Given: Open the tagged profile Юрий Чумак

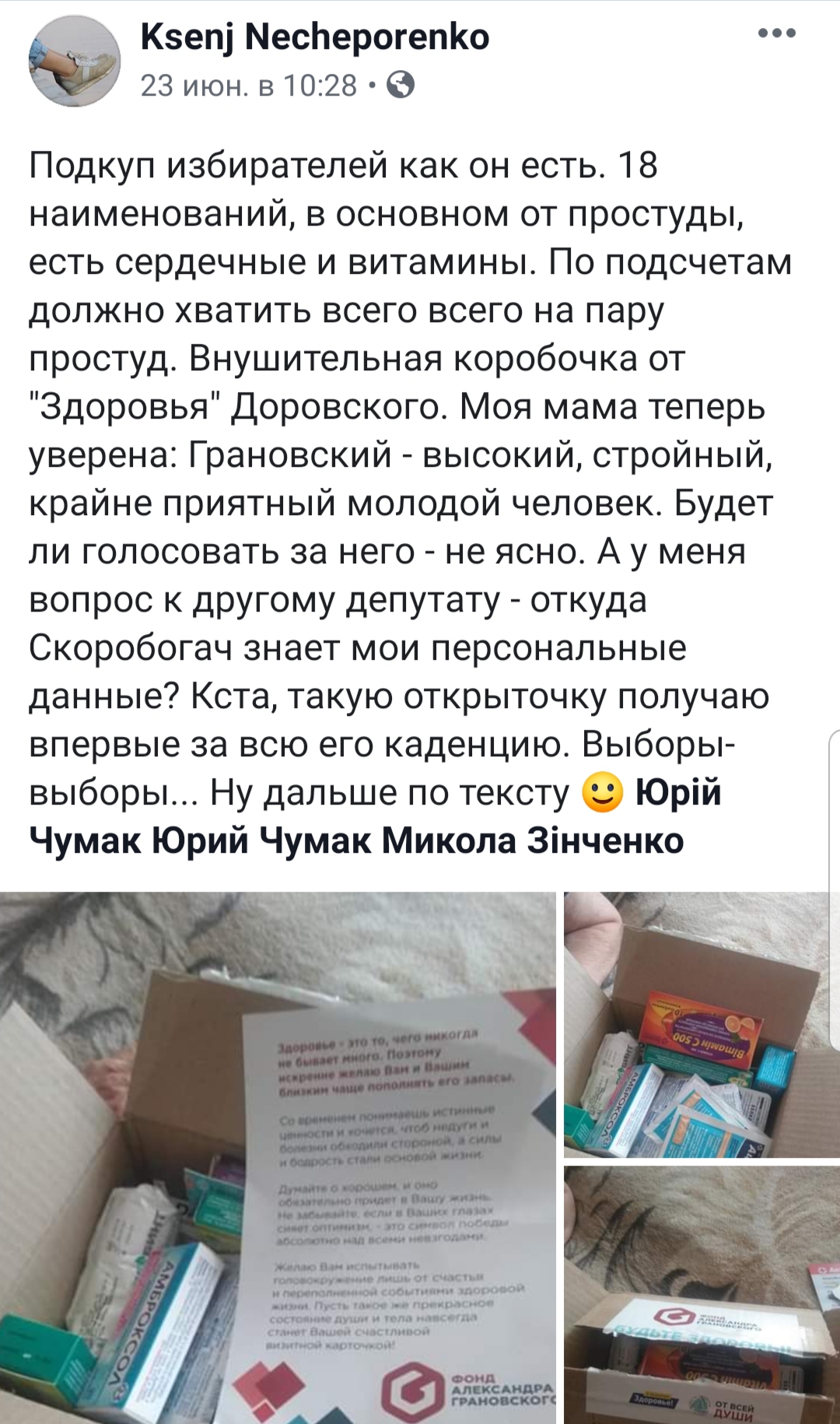Looking at the screenshot, I should [247, 840].
